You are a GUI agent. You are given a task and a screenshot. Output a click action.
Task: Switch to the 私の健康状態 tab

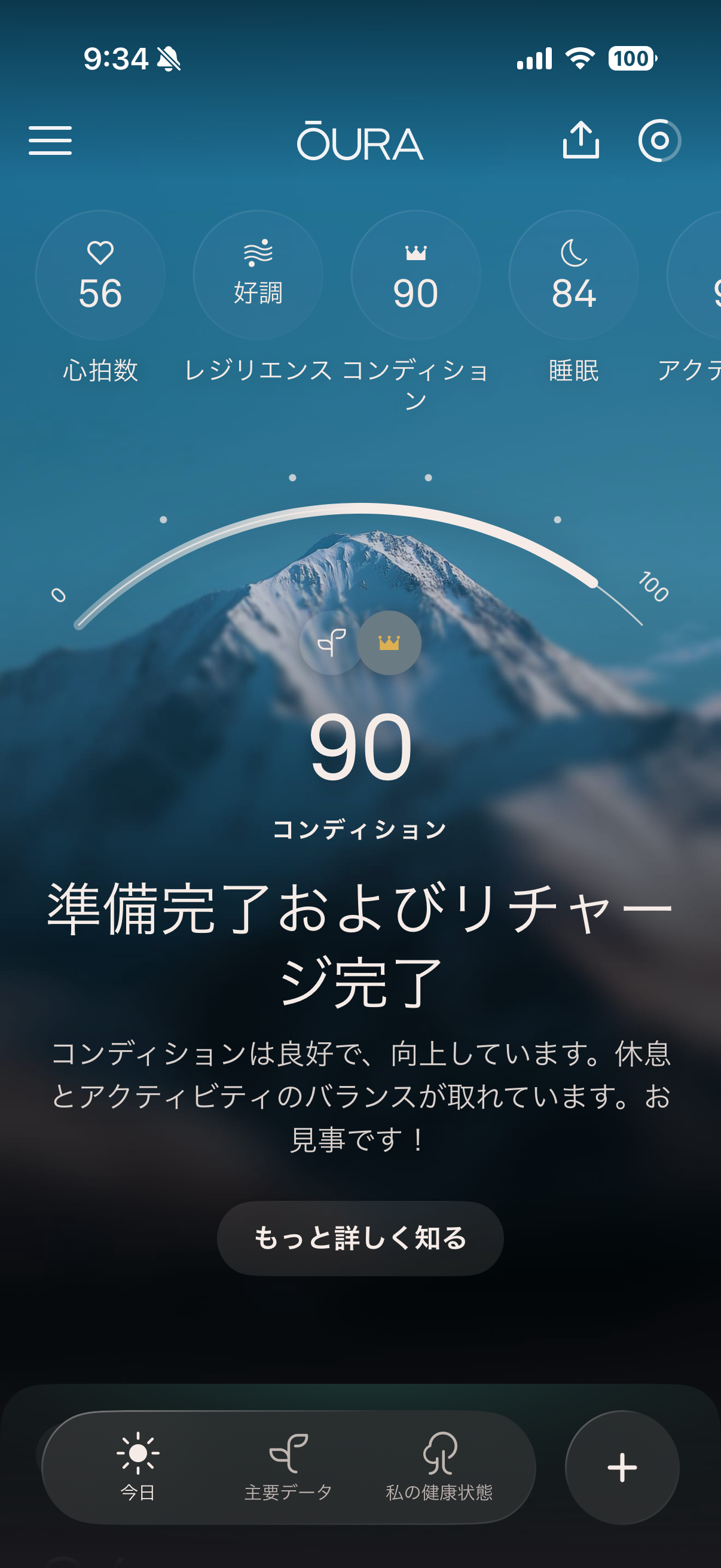pos(439,1467)
